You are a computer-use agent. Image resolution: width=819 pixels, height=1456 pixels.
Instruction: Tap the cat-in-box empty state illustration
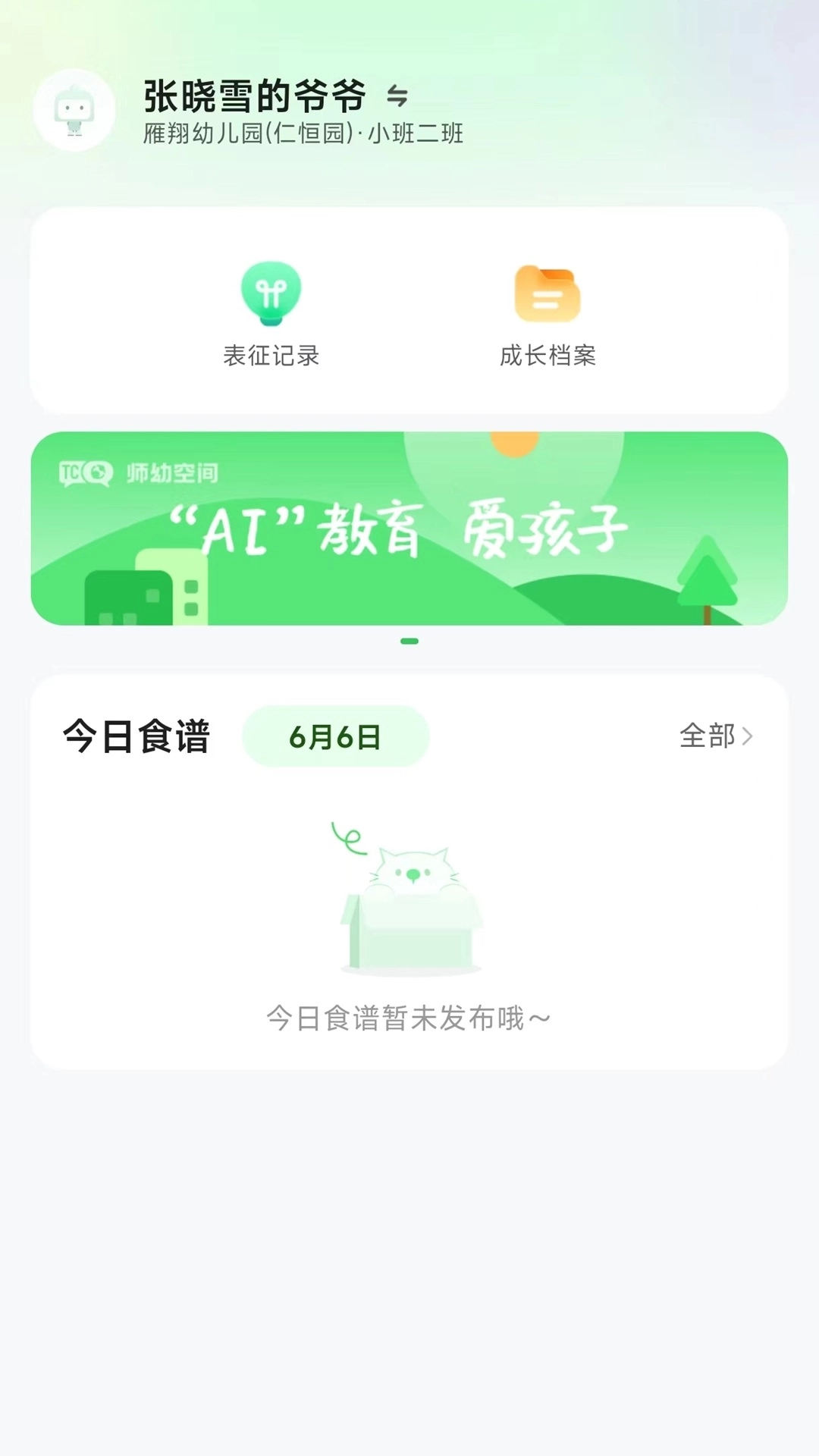[x=409, y=902]
